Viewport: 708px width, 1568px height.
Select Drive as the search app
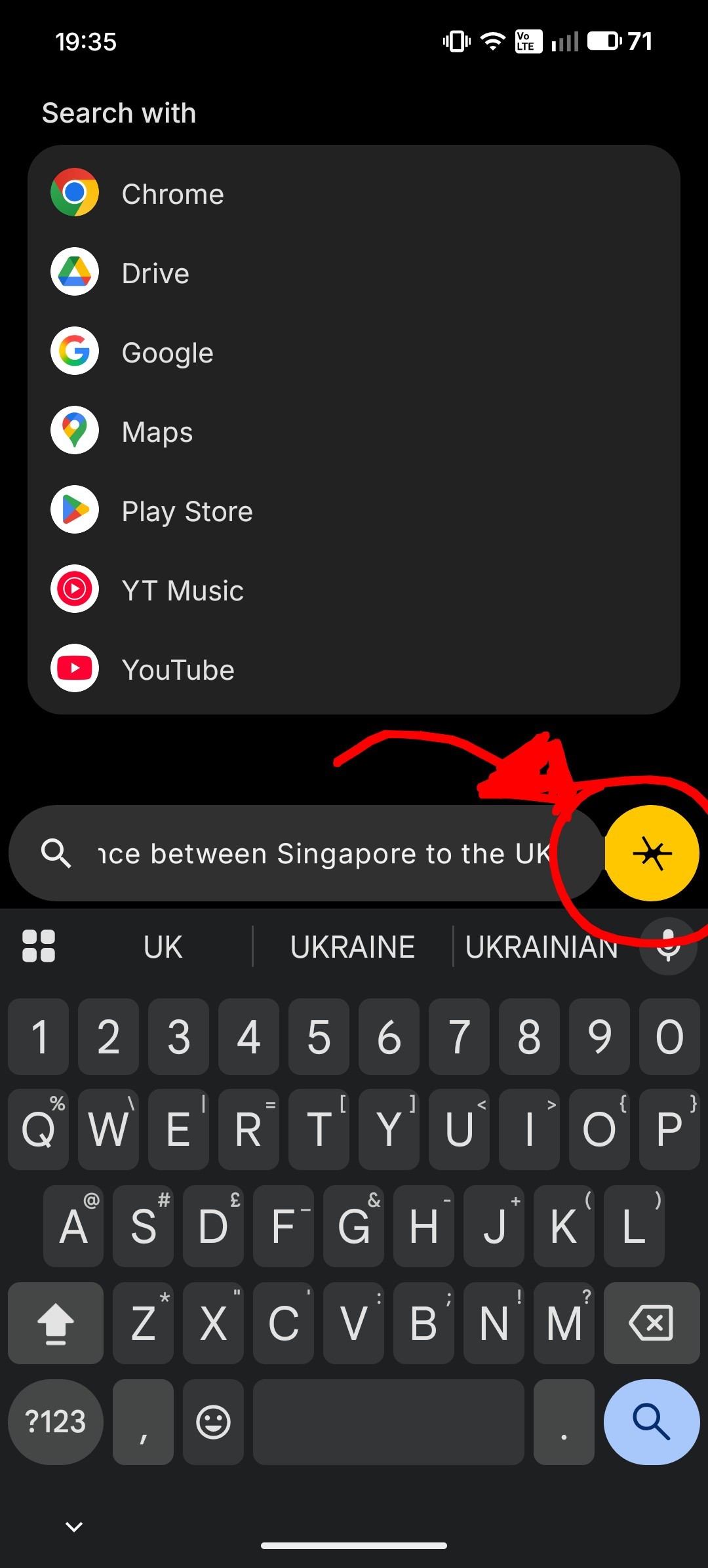coord(155,273)
